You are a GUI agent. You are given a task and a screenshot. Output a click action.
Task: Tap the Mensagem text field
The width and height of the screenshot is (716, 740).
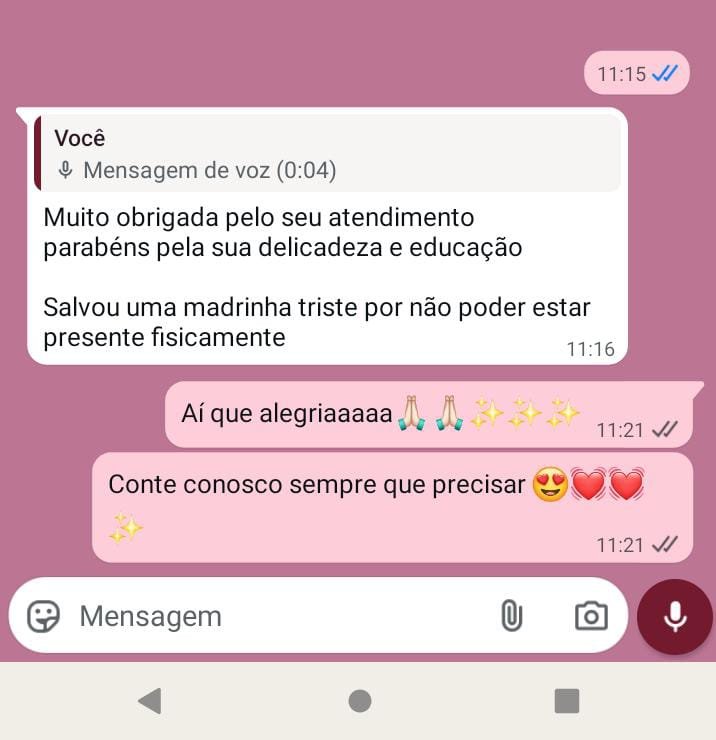pos(270,616)
